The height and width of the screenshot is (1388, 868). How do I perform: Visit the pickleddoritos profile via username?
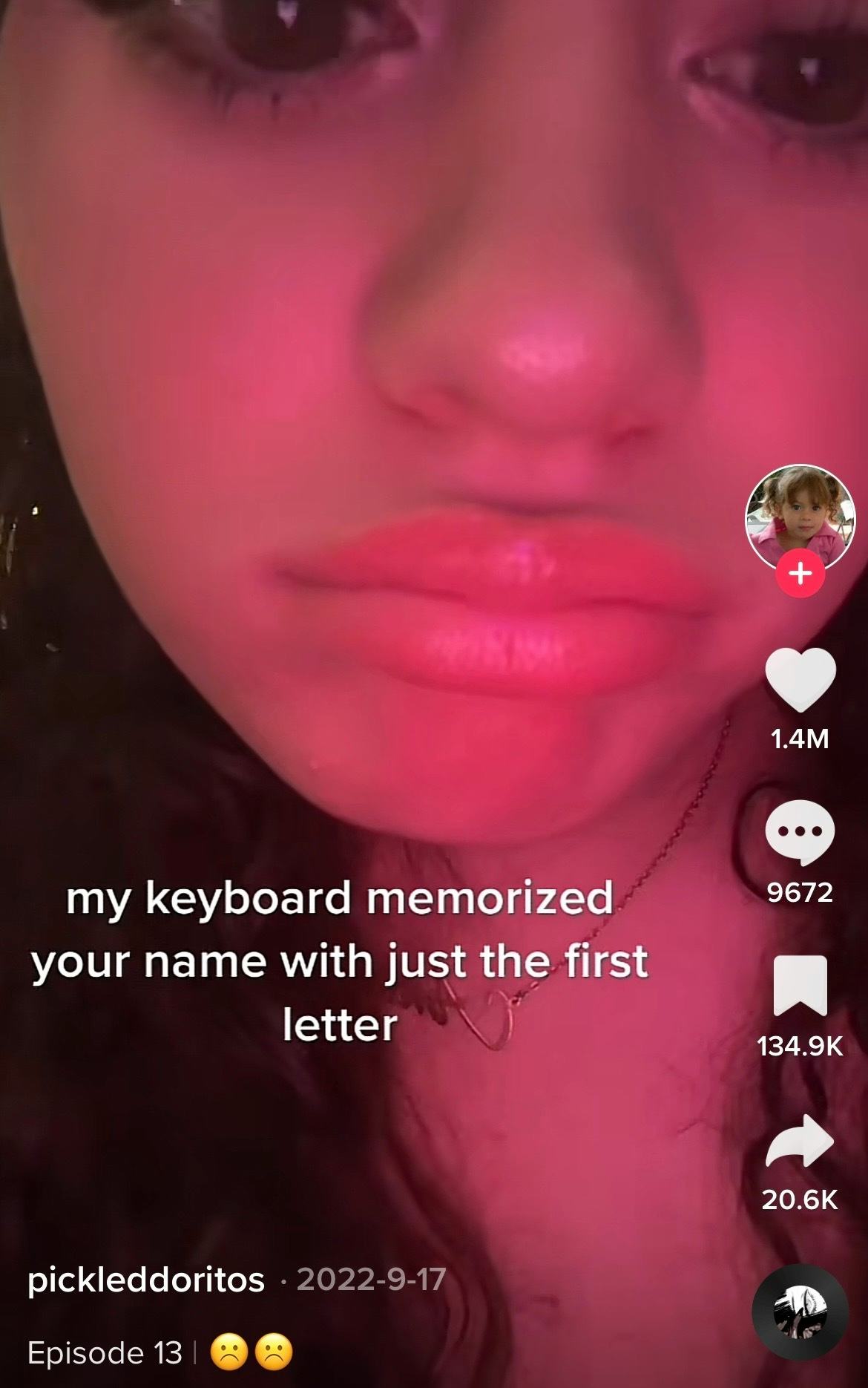(146, 1279)
